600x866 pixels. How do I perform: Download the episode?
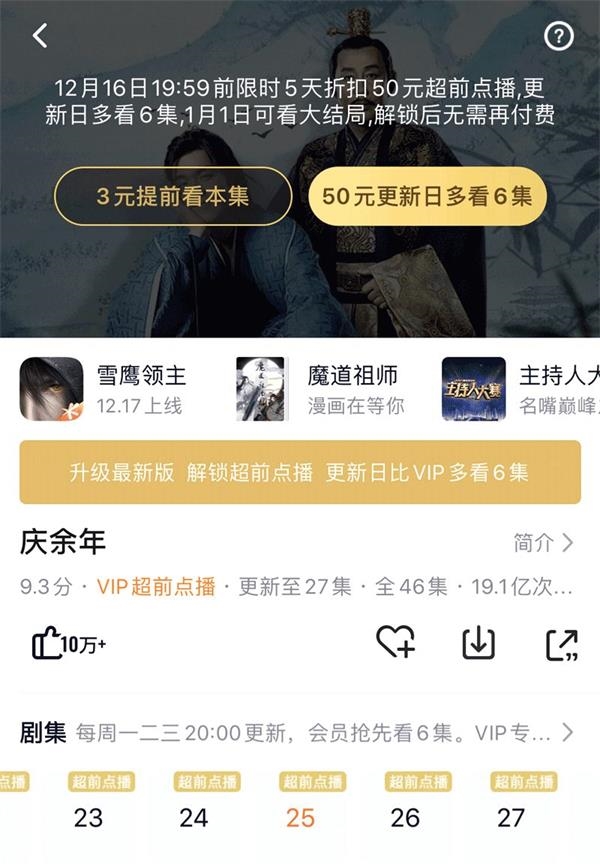[x=479, y=643]
